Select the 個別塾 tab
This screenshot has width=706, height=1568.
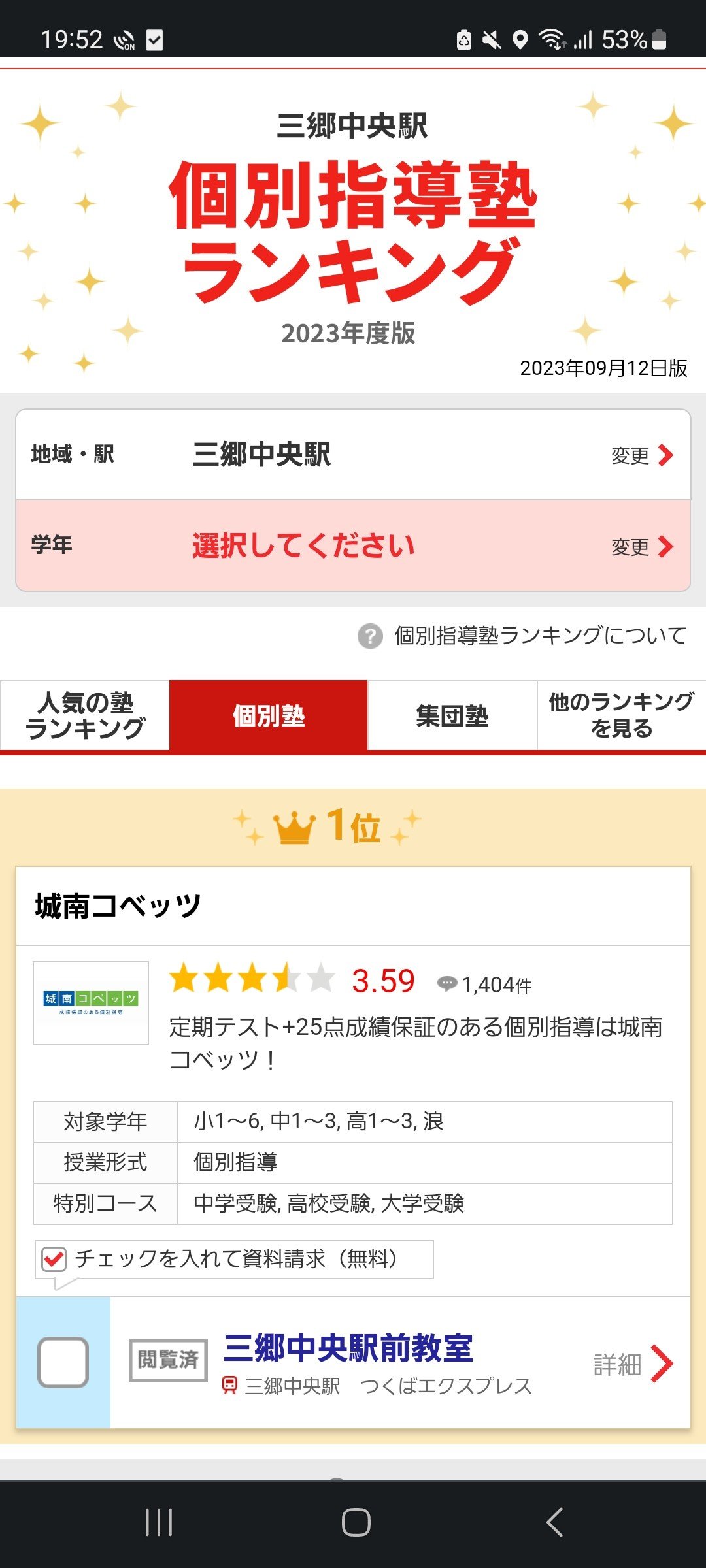(x=269, y=715)
